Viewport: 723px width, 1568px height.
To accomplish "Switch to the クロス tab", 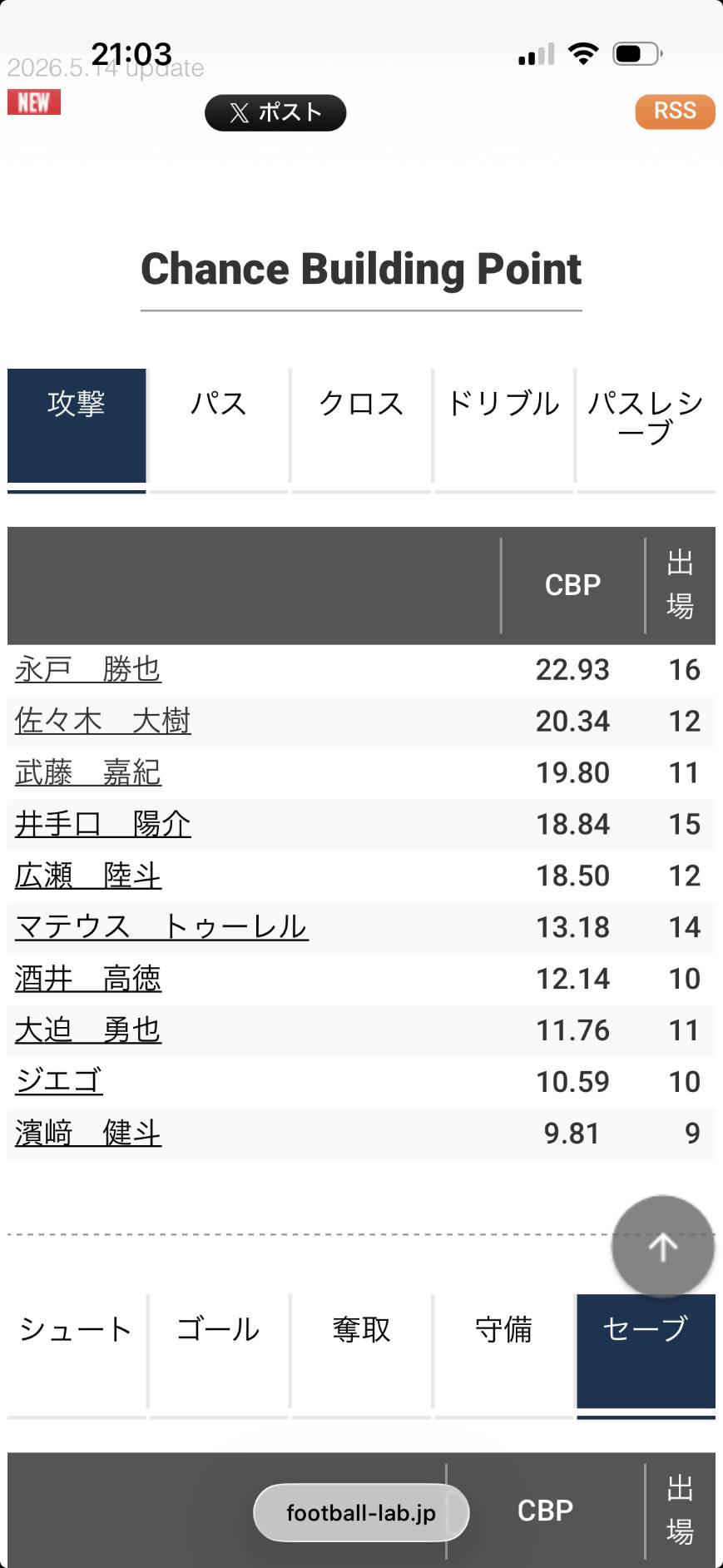I will point(361,425).
